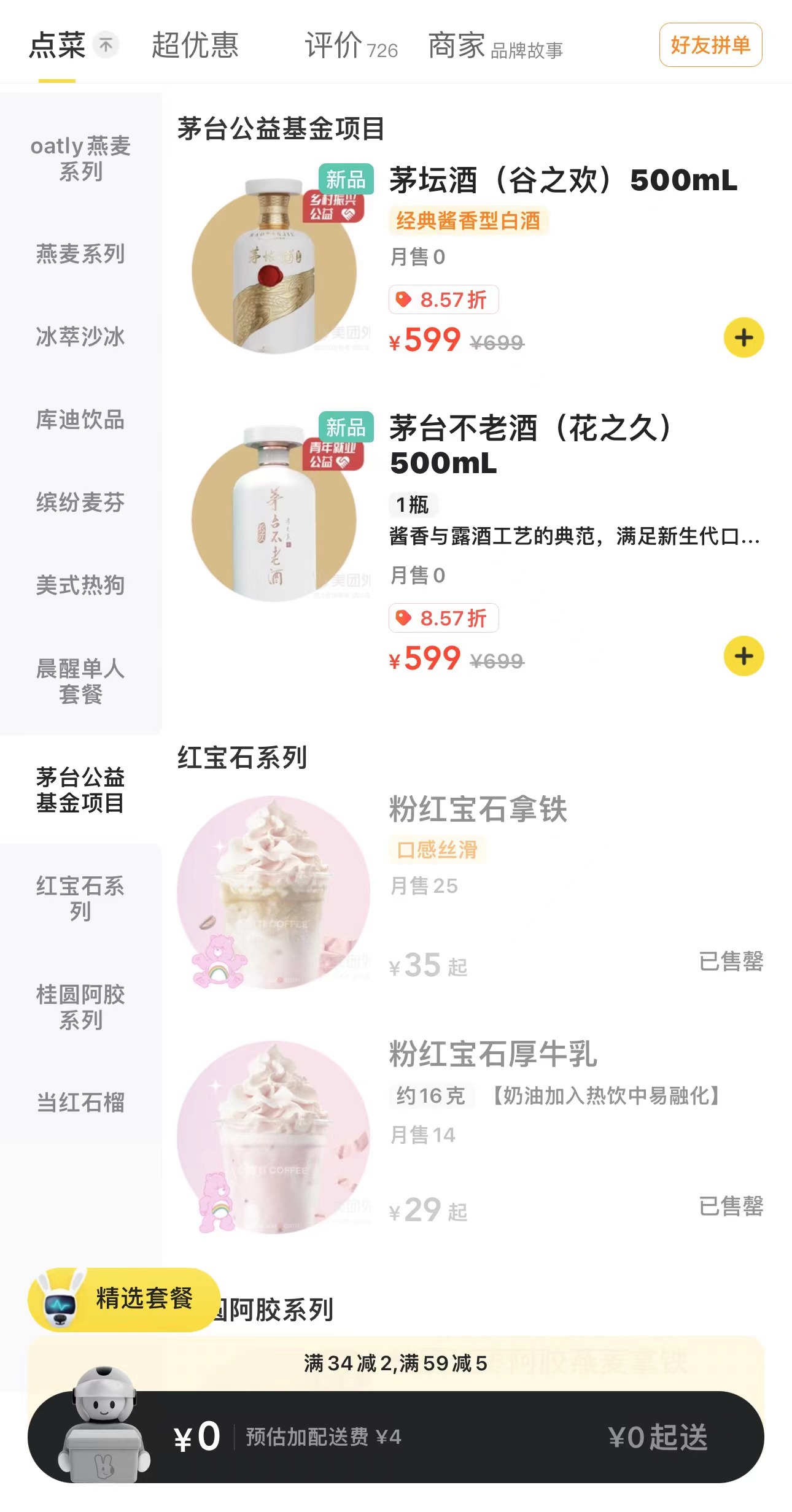Open the cart bar showing ¥0
Screen dimensions: 792x1512
(x=196, y=1437)
